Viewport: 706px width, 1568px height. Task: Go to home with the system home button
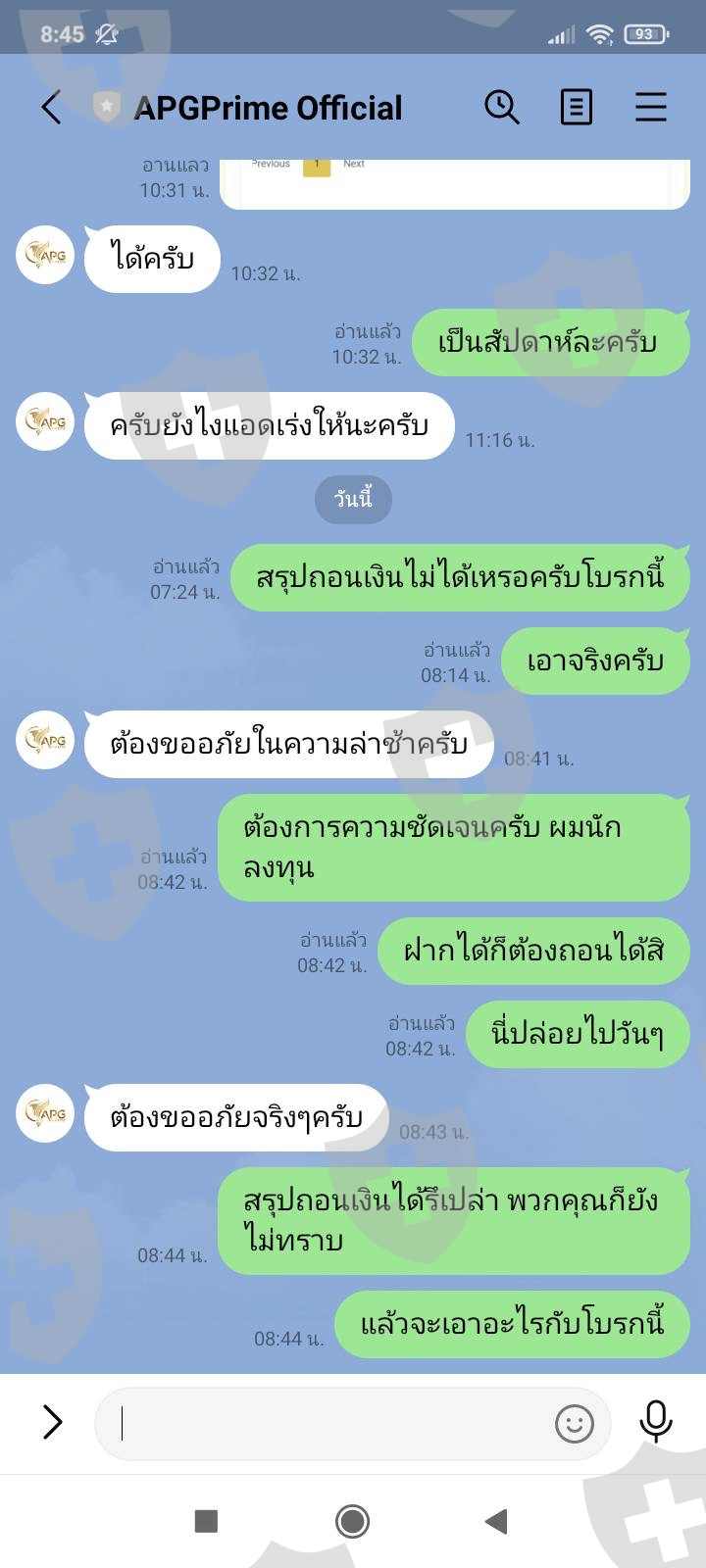point(352,1521)
